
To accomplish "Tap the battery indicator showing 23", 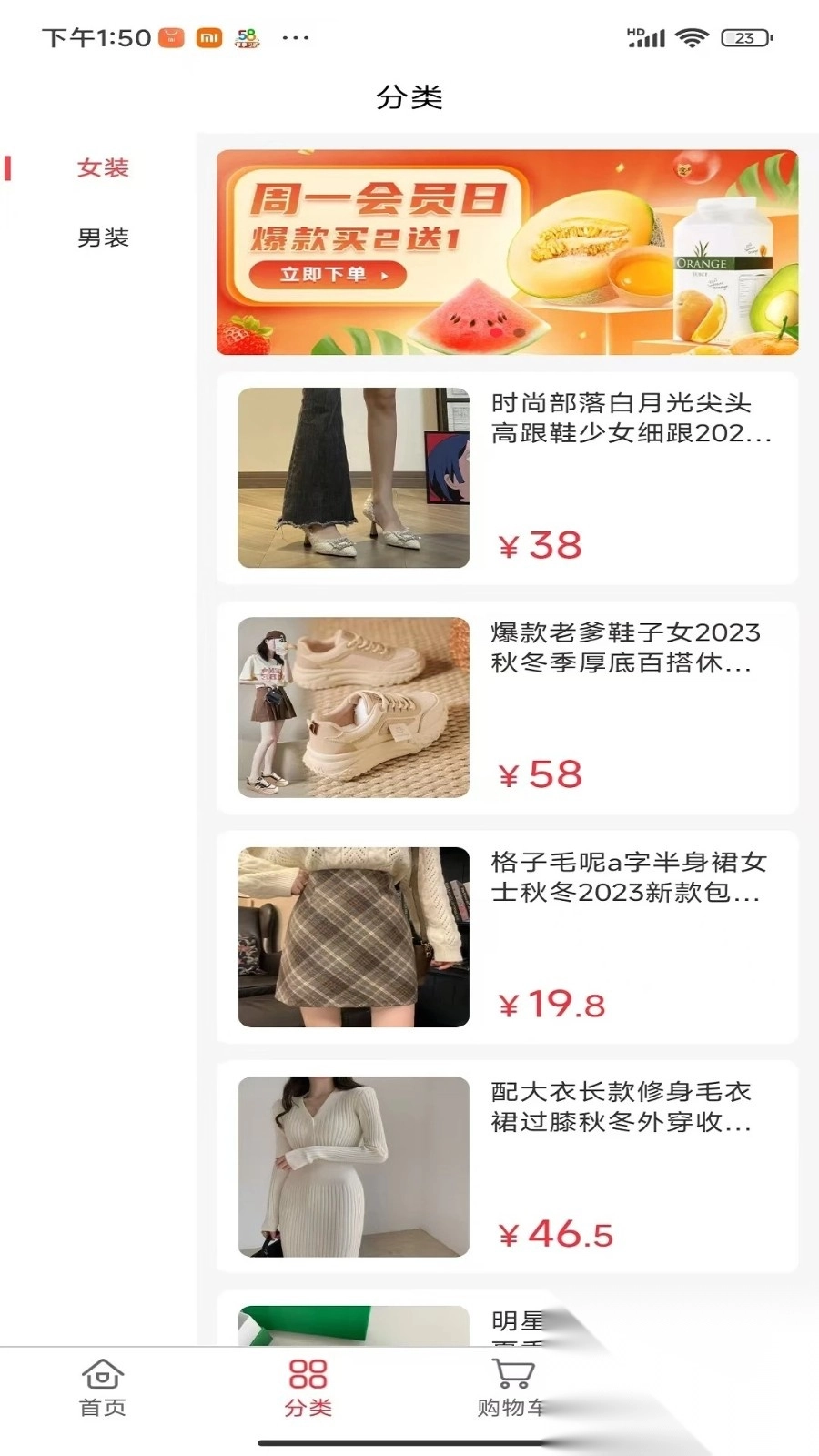I will tap(746, 36).
